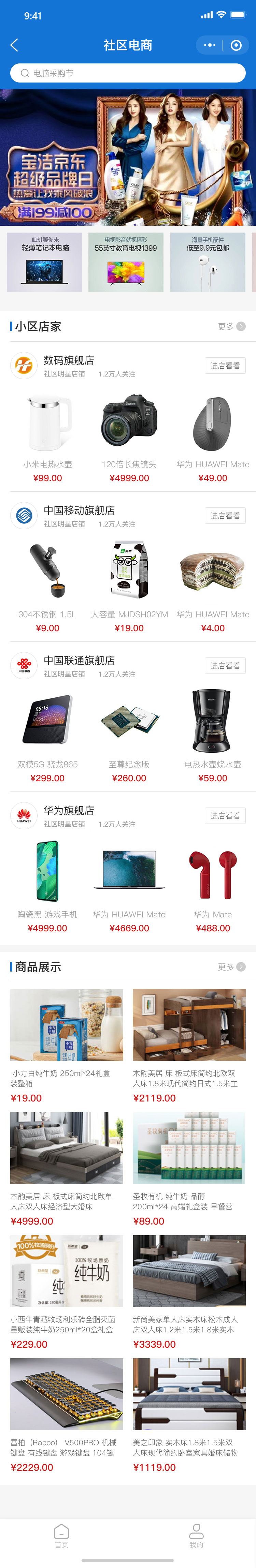
Task: View 更多 in 商品展示 section
Action: tap(231, 966)
